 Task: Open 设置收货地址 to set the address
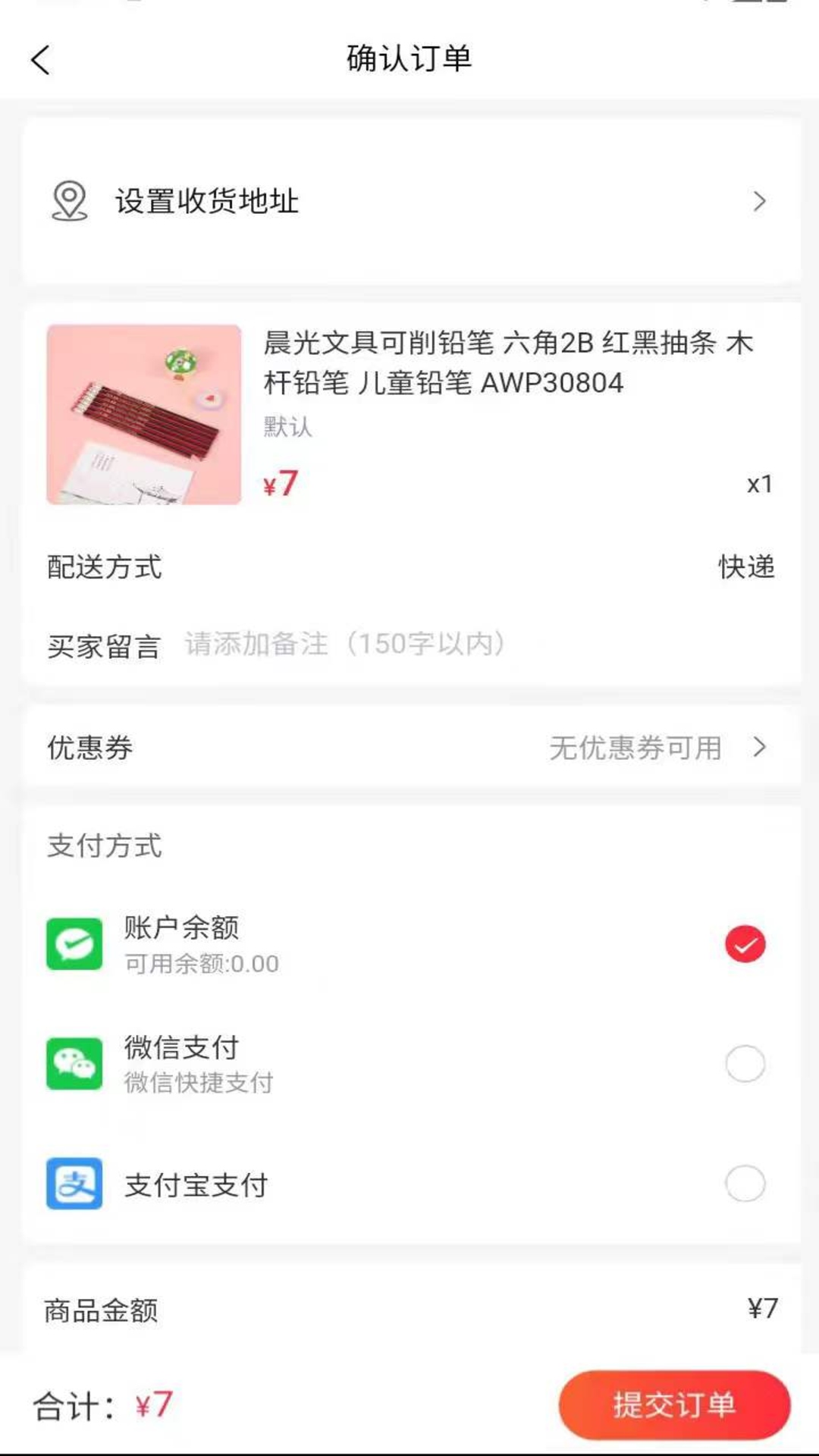(x=411, y=201)
